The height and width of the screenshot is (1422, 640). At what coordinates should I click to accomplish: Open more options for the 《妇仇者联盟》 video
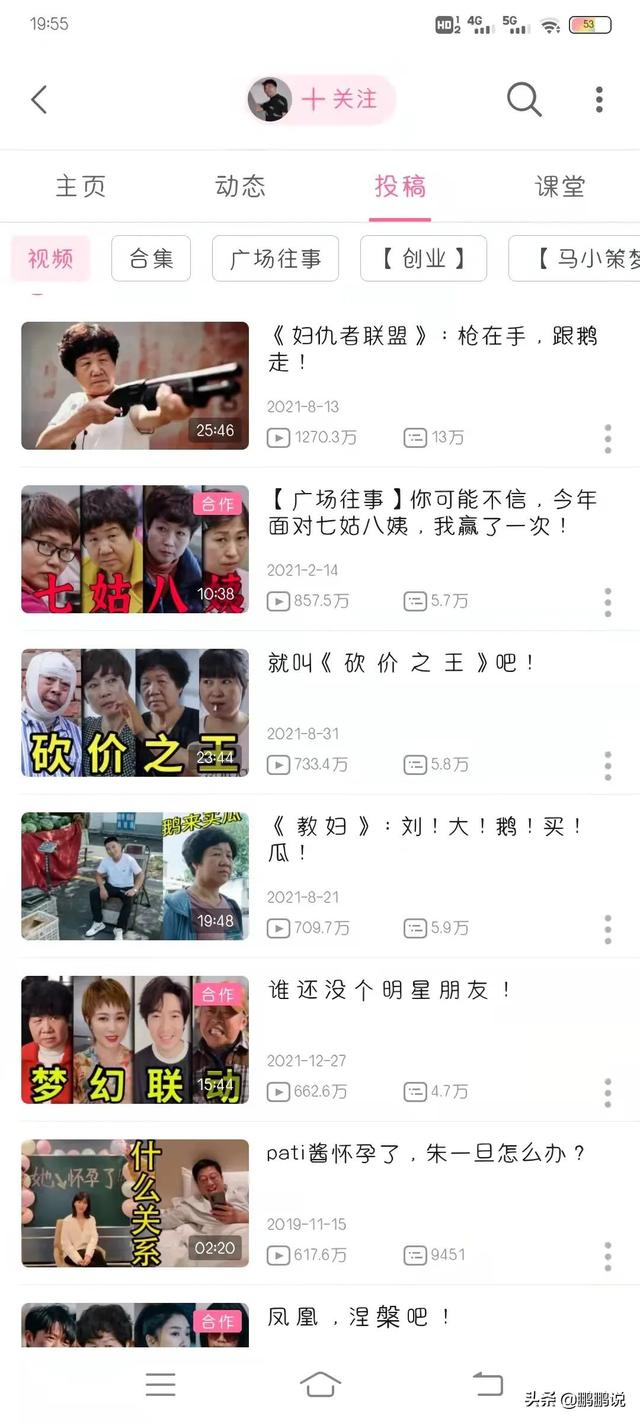(607, 438)
